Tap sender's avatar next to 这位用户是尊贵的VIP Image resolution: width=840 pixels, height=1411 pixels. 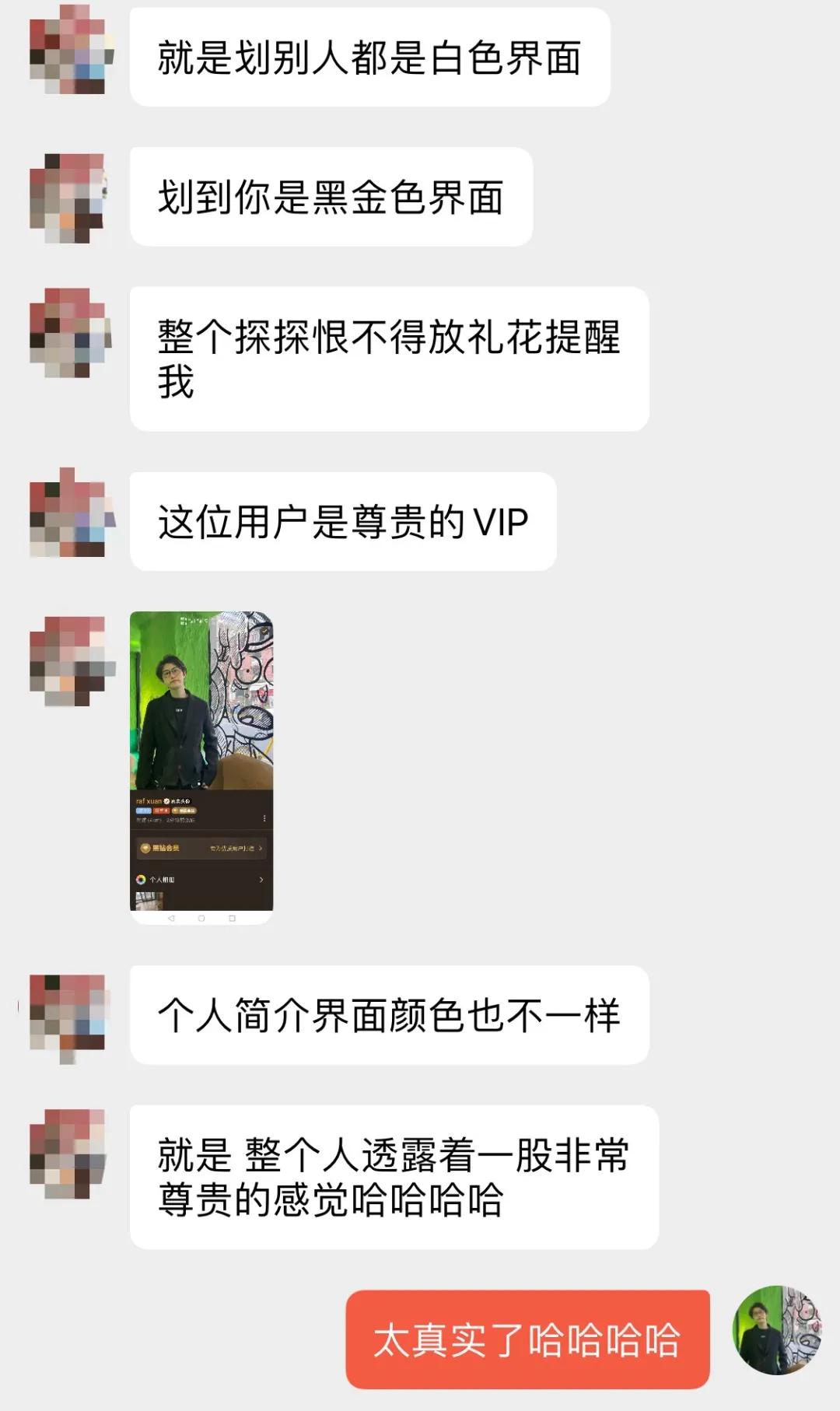pos(70,514)
